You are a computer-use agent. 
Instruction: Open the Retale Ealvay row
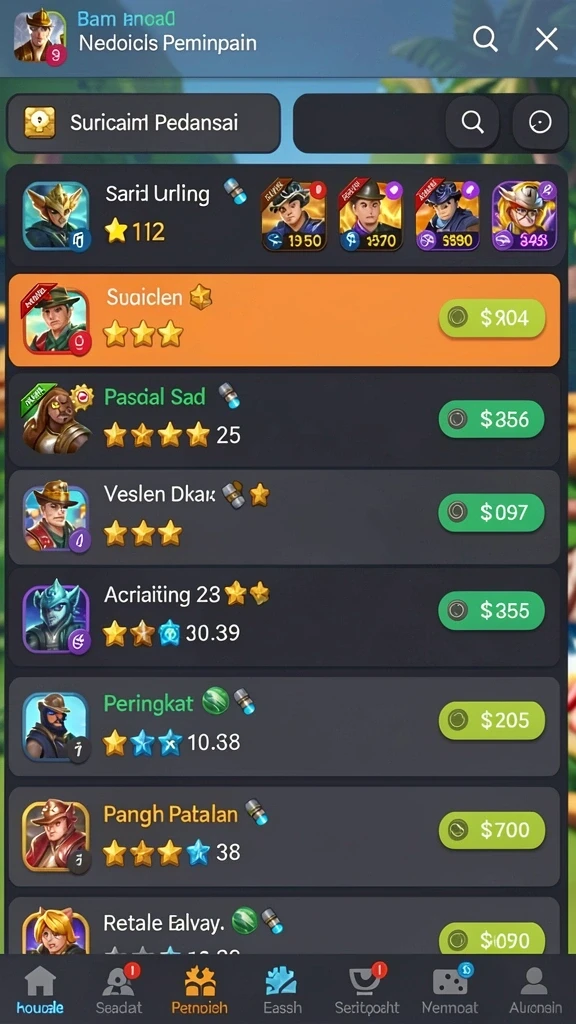[284, 926]
